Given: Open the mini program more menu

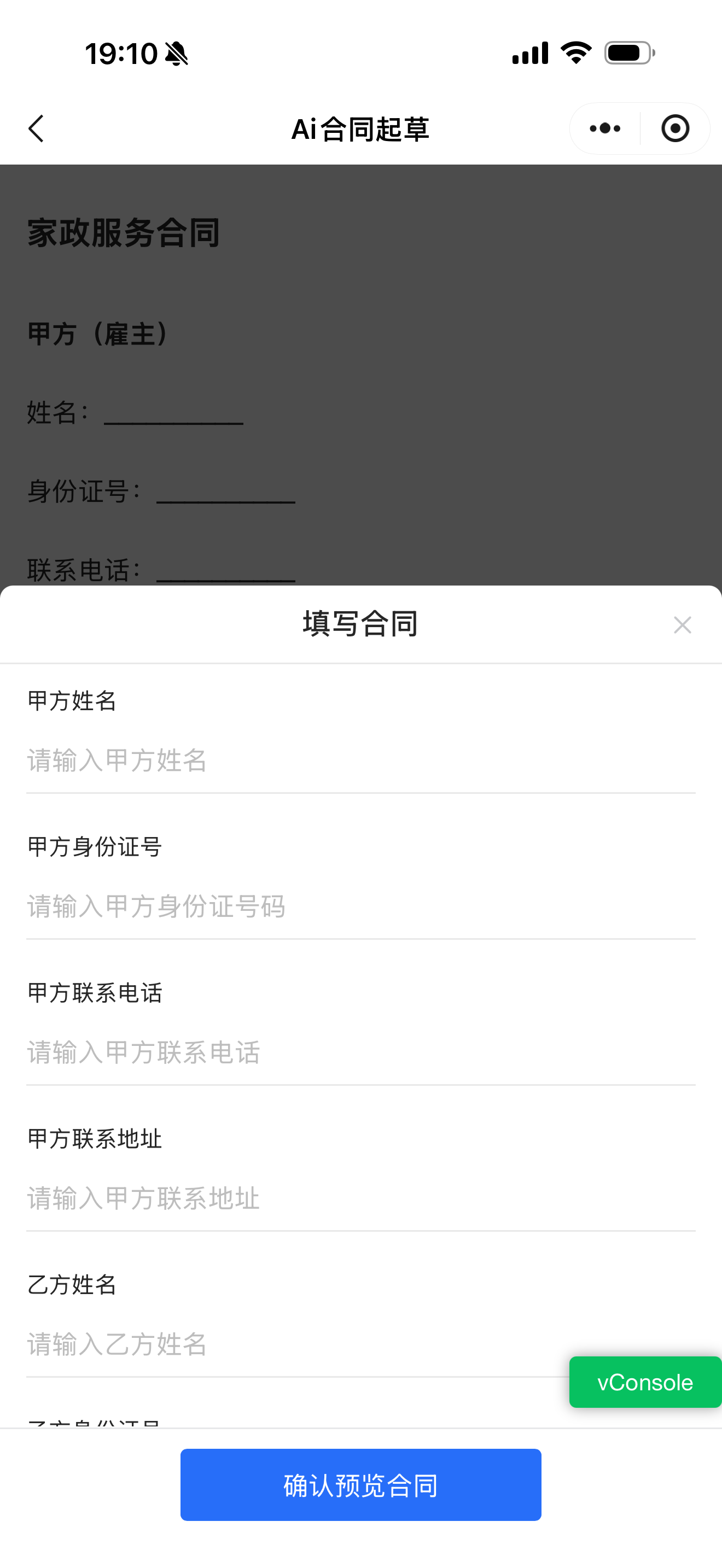Looking at the screenshot, I should coord(604,128).
